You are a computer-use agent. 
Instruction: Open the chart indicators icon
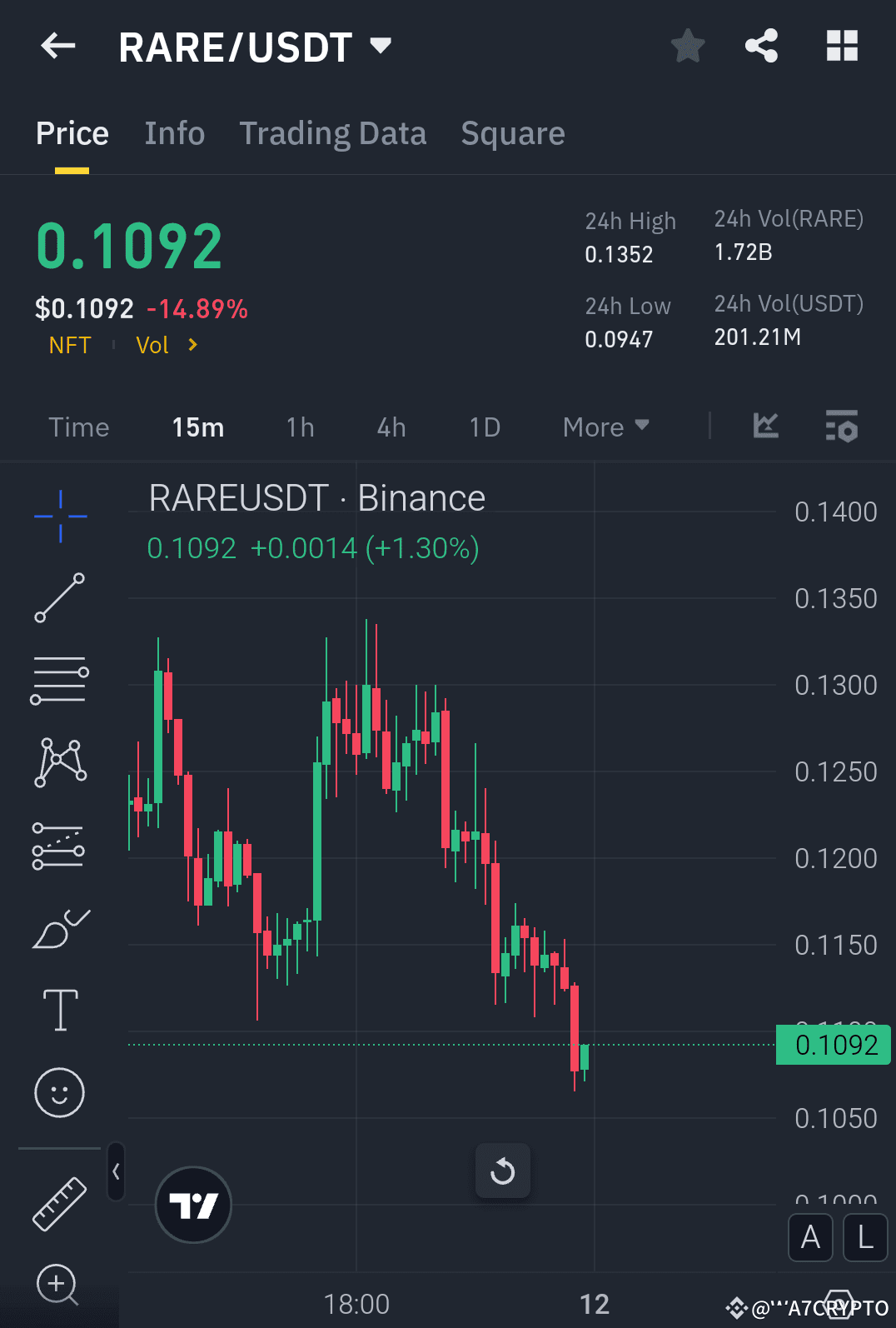[764, 426]
